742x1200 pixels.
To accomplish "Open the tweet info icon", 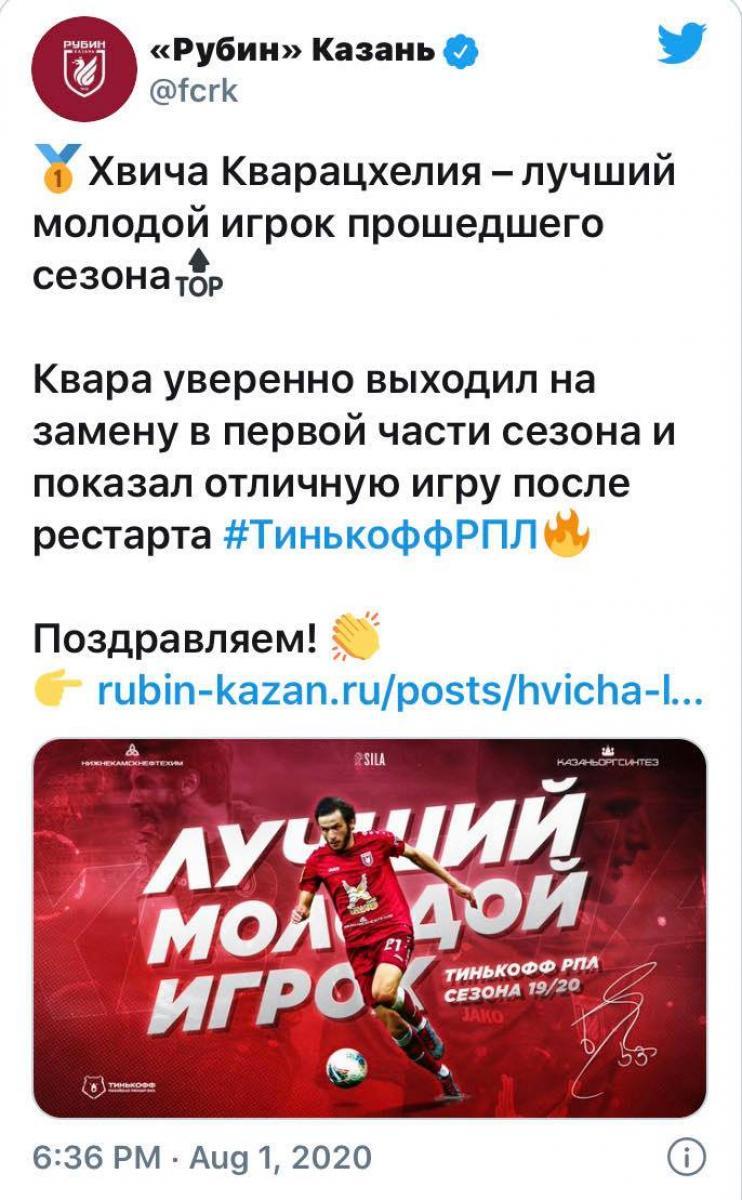I will click(687, 1158).
